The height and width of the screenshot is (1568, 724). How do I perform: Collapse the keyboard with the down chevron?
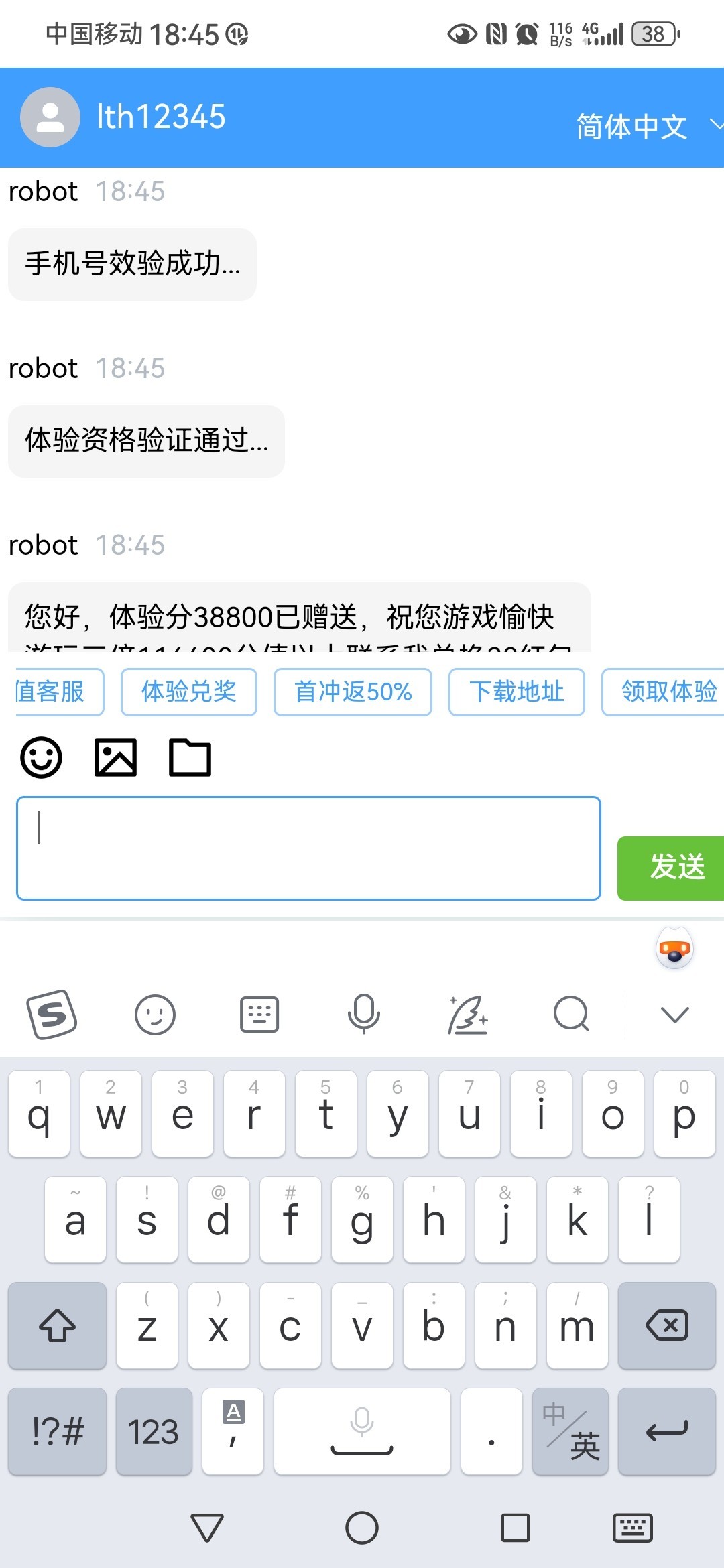[x=674, y=1015]
